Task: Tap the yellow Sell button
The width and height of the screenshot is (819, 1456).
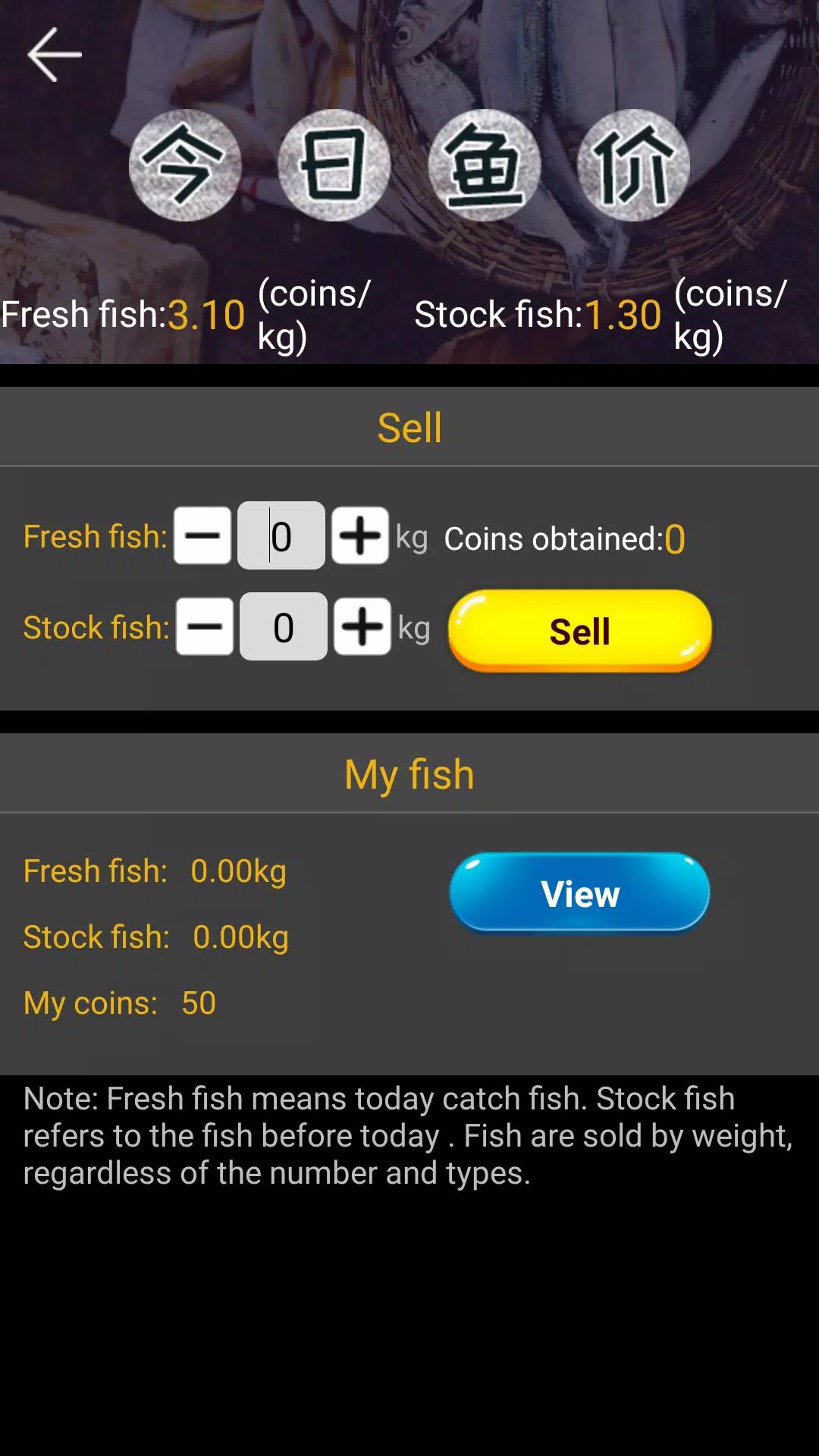Action: (579, 629)
